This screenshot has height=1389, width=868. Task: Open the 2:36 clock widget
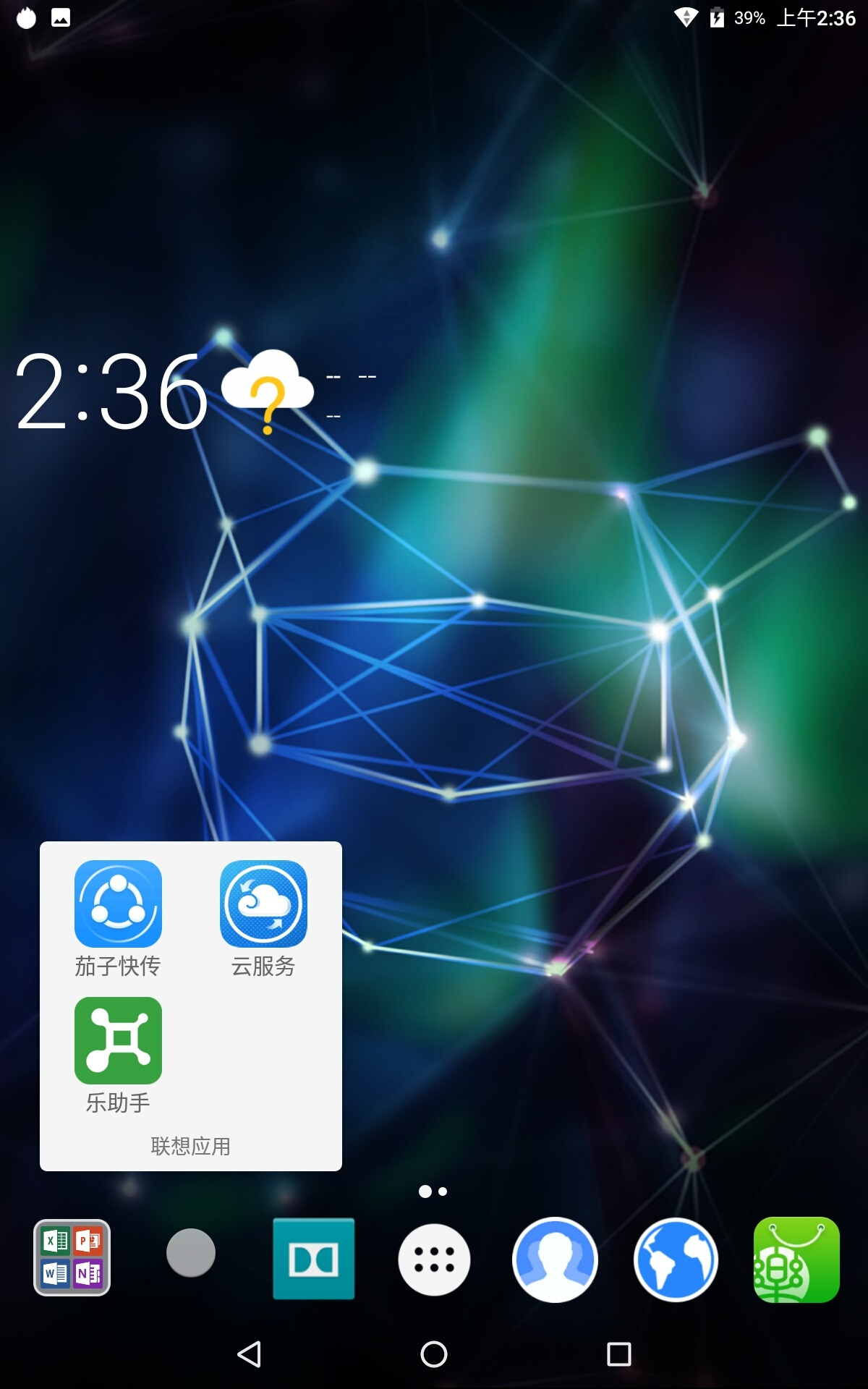[112, 392]
